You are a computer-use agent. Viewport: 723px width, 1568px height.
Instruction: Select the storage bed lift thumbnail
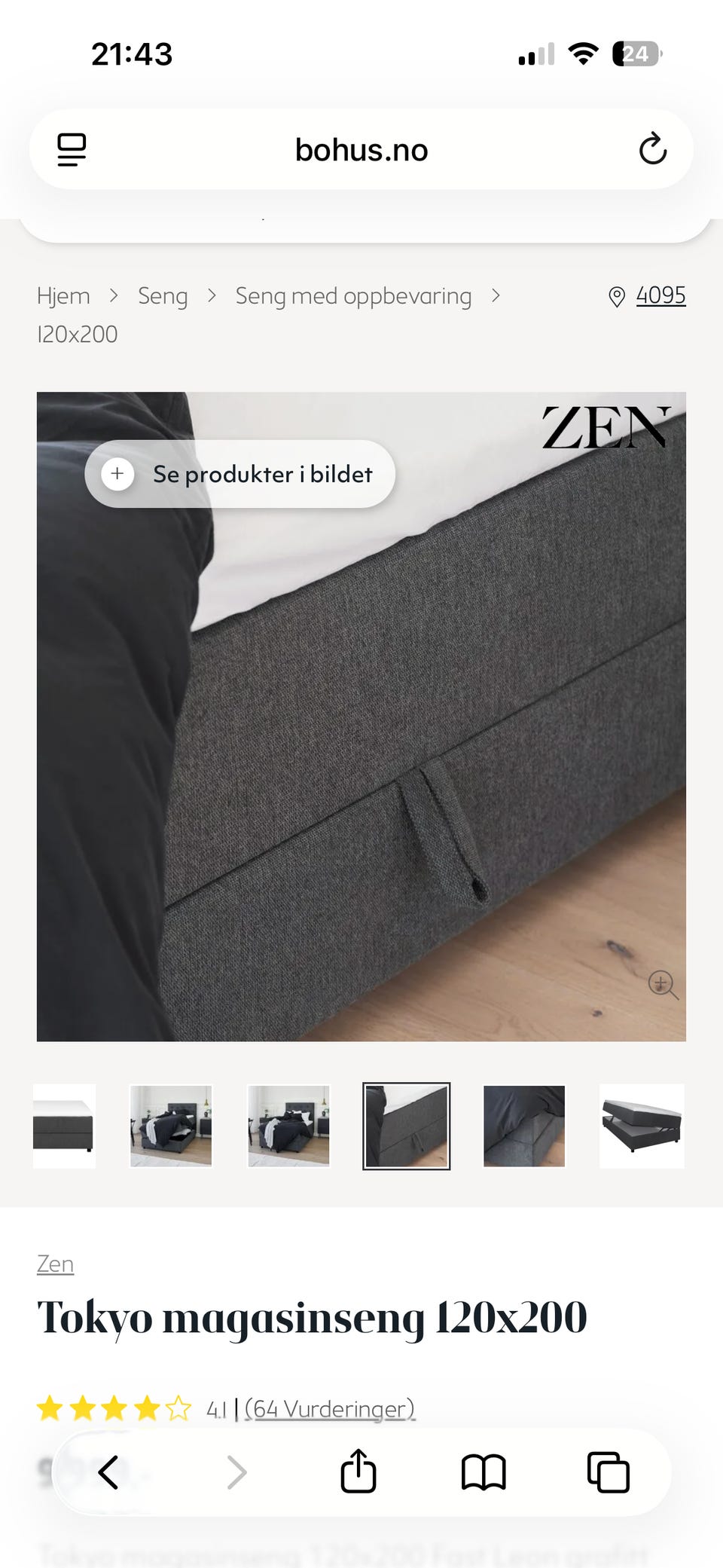(641, 1126)
